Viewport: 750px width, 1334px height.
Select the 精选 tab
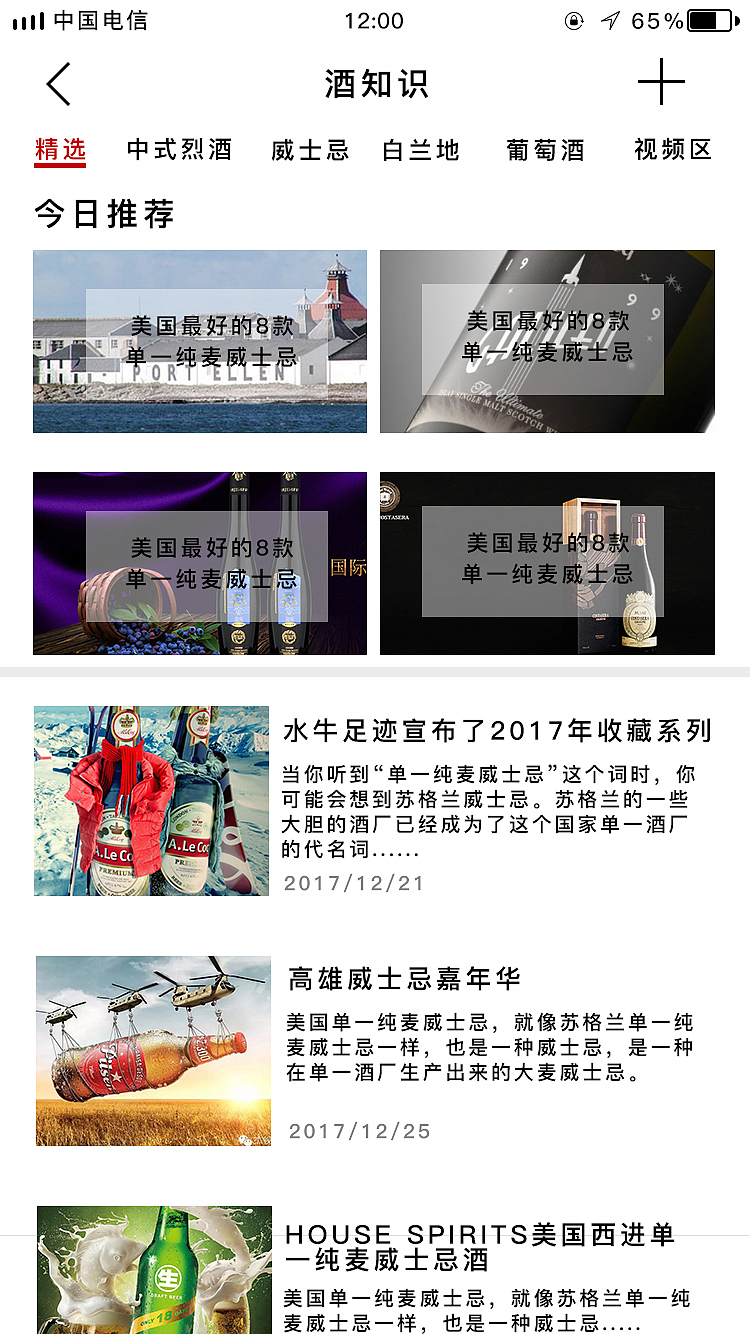point(58,150)
